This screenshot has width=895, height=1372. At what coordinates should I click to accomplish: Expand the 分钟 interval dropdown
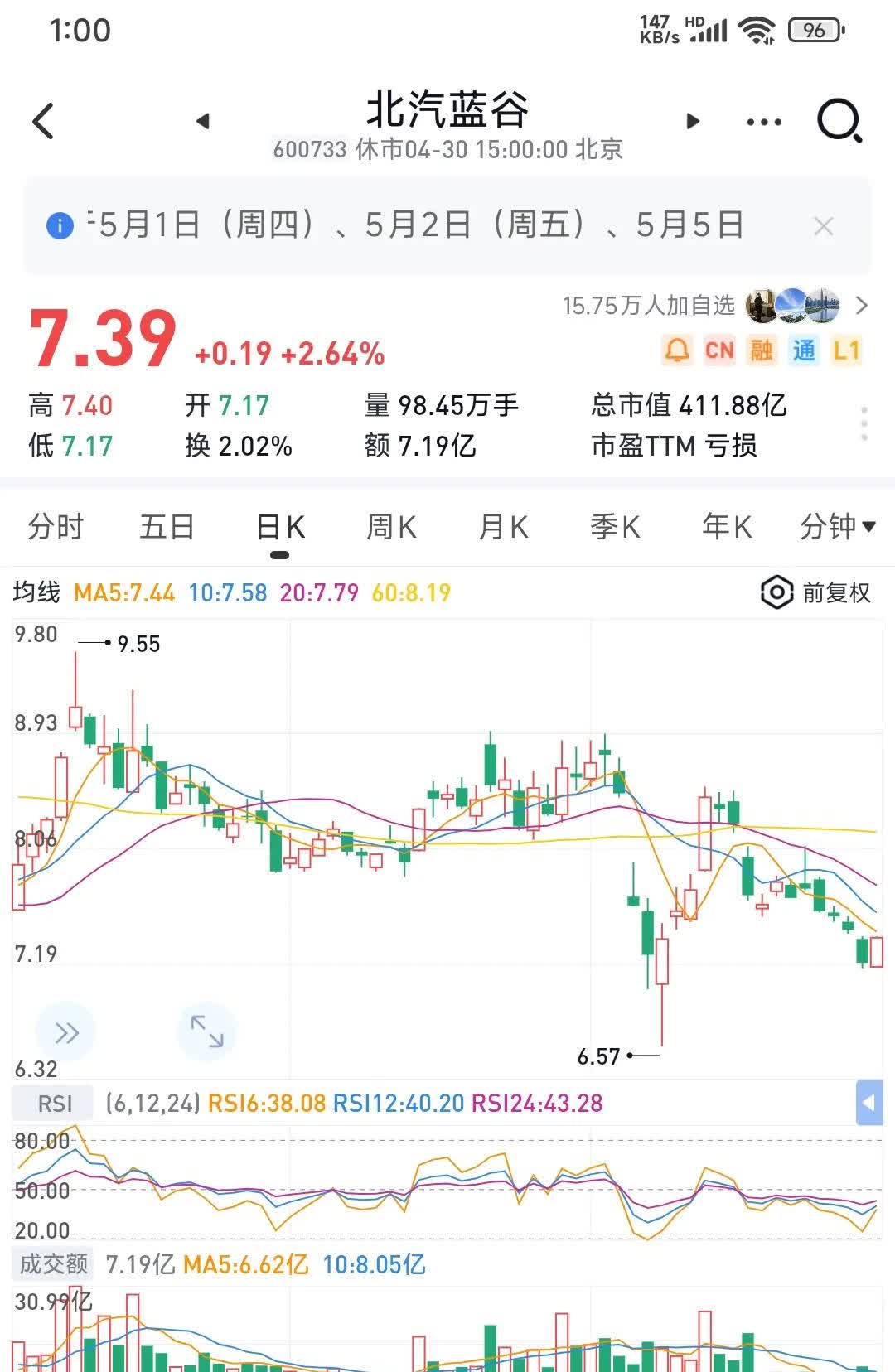coord(837,527)
